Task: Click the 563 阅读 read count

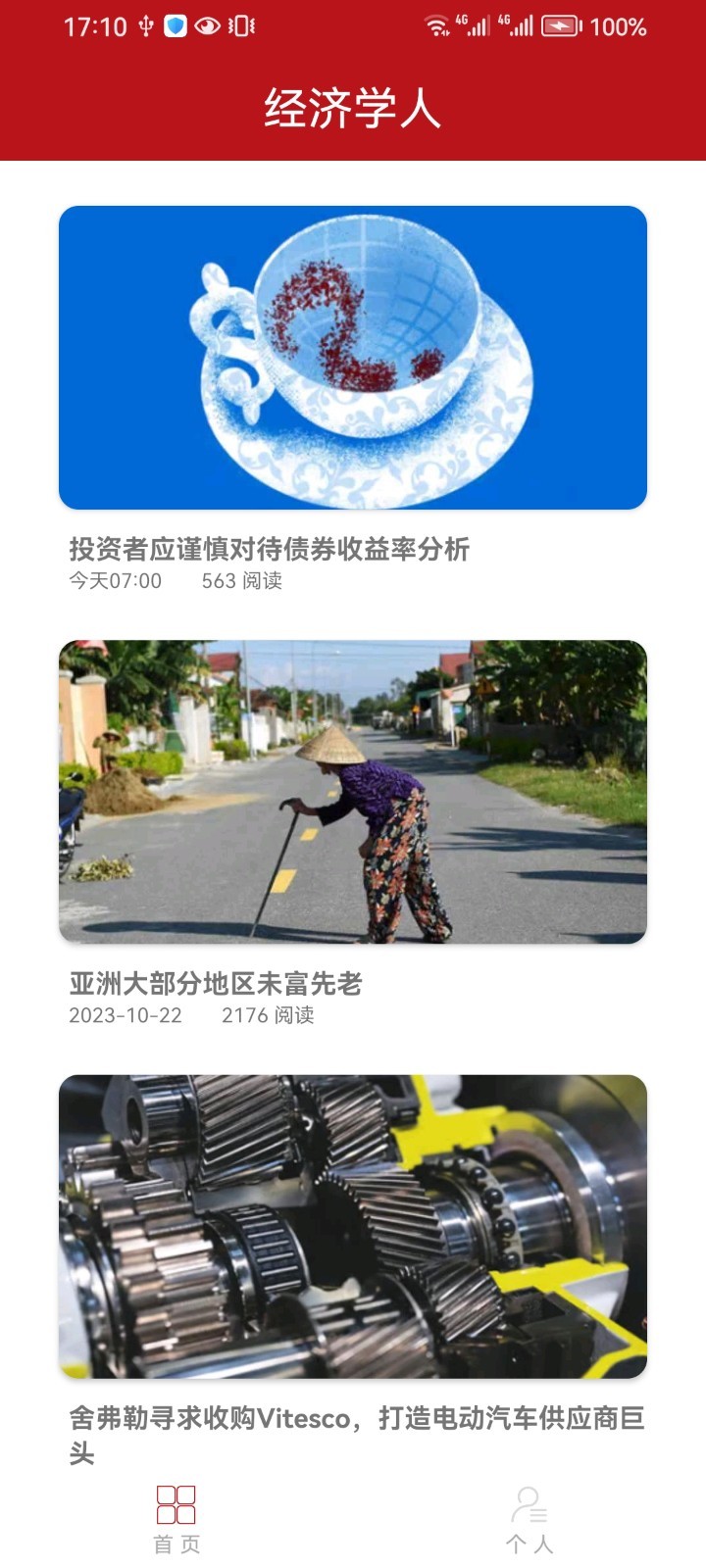Action: pos(242,581)
